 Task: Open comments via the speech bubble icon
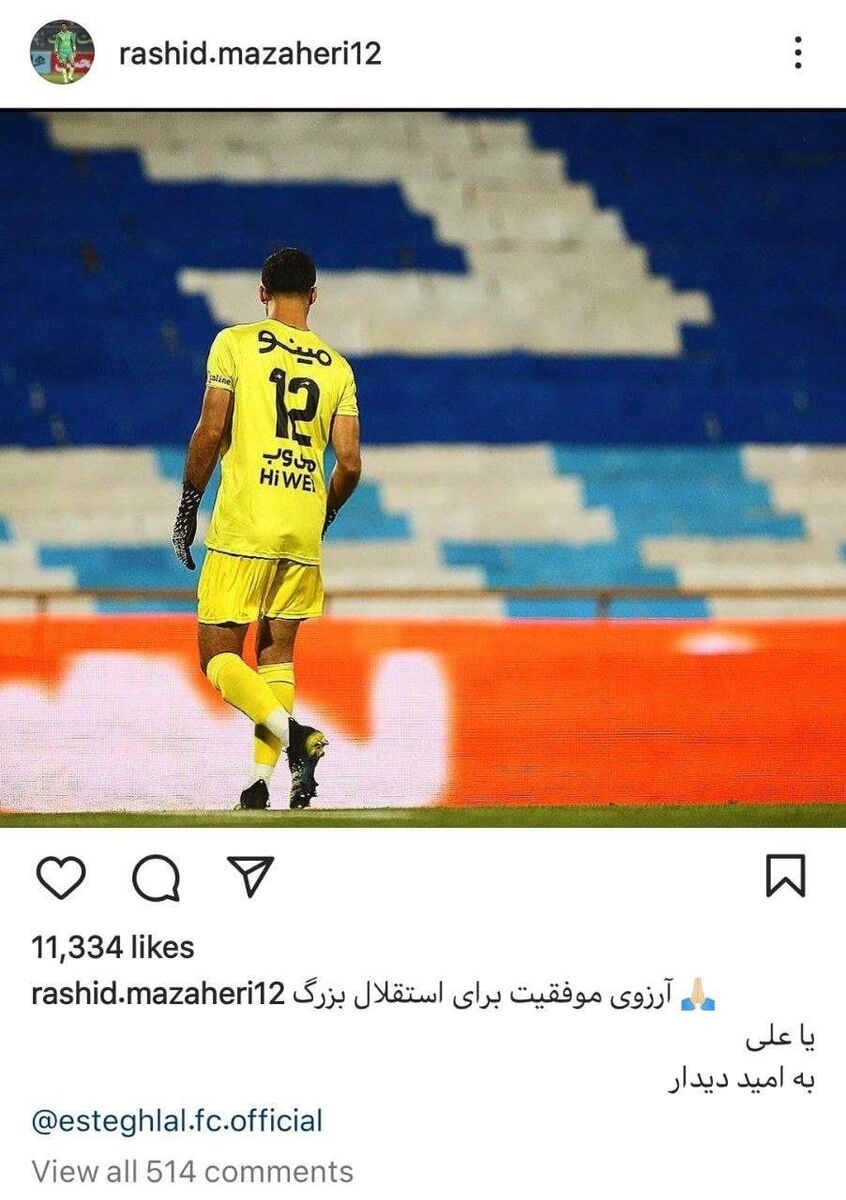click(156, 878)
